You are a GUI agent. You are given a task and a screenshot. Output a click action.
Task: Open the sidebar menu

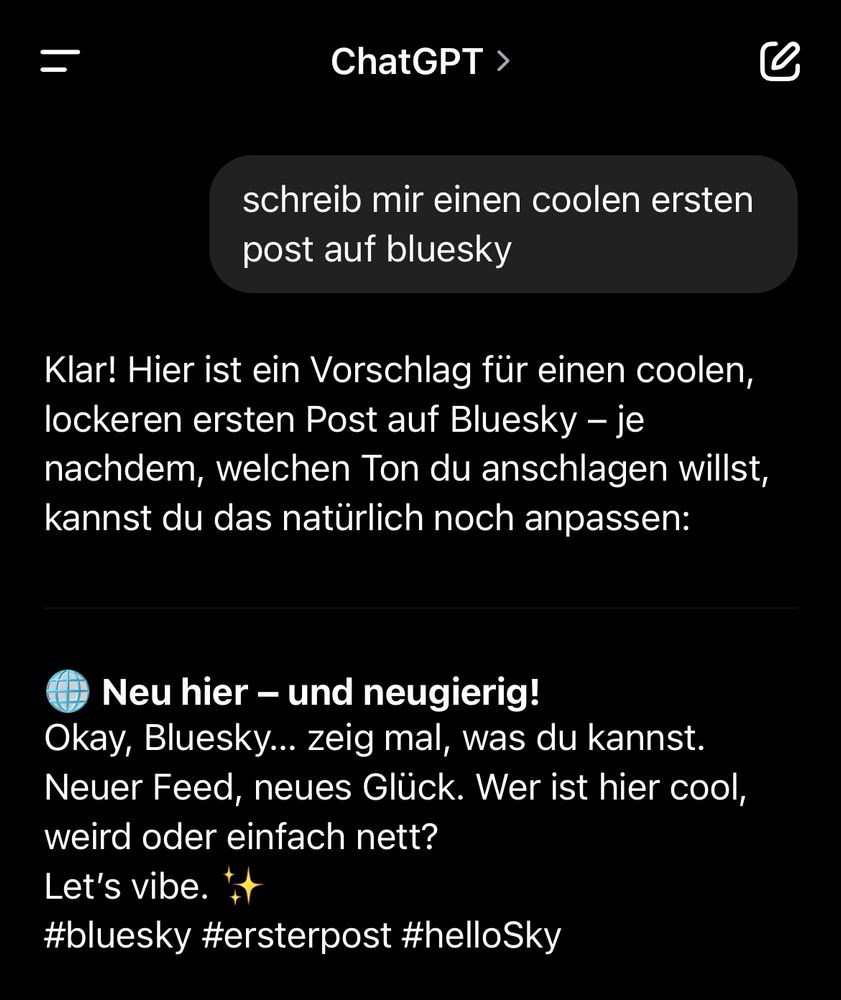(60, 62)
